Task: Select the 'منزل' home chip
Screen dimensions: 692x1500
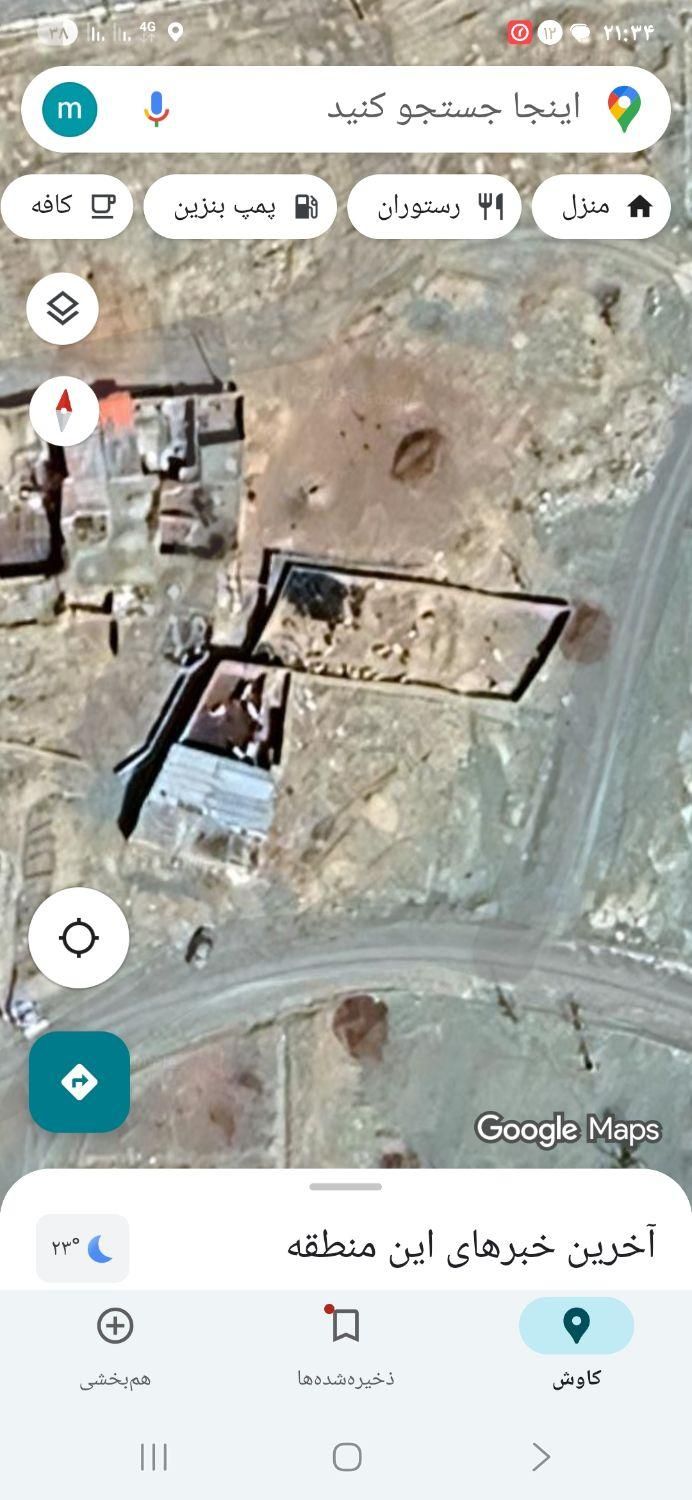Action: 602,207
